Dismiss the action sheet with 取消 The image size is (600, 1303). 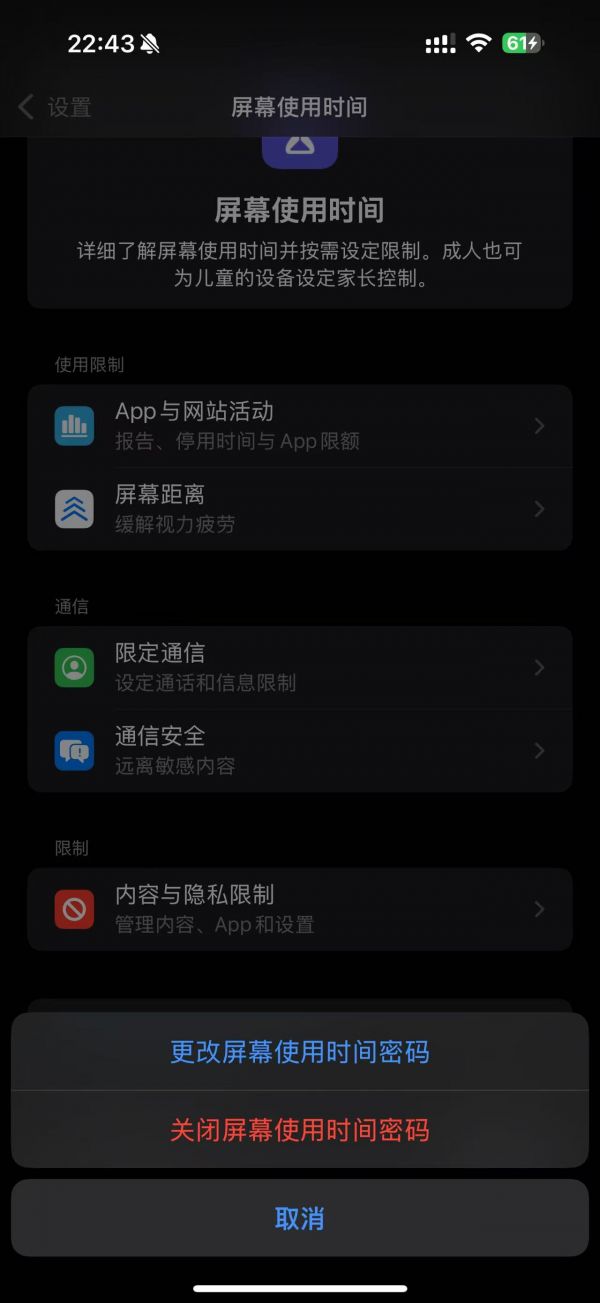300,1218
